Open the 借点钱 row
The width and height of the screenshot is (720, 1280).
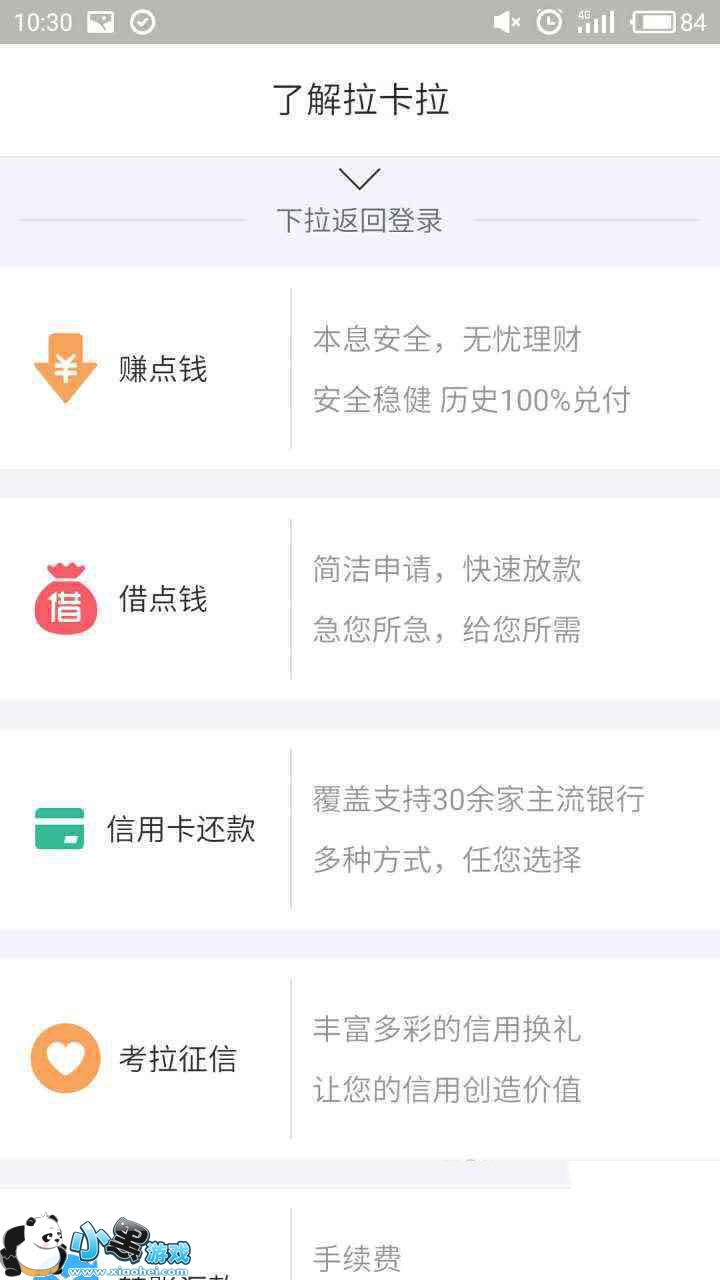click(x=360, y=598)
